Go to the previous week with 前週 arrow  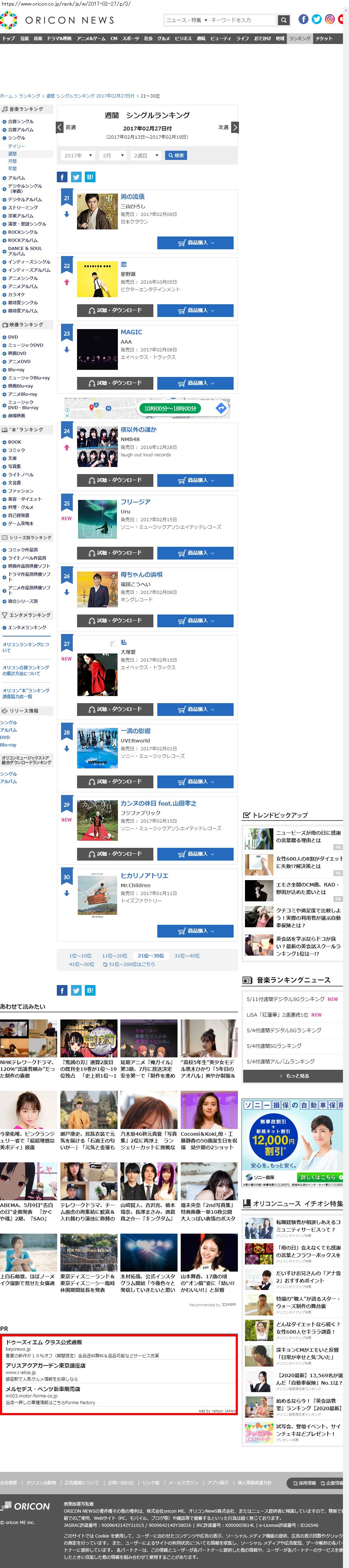(60, 127)
